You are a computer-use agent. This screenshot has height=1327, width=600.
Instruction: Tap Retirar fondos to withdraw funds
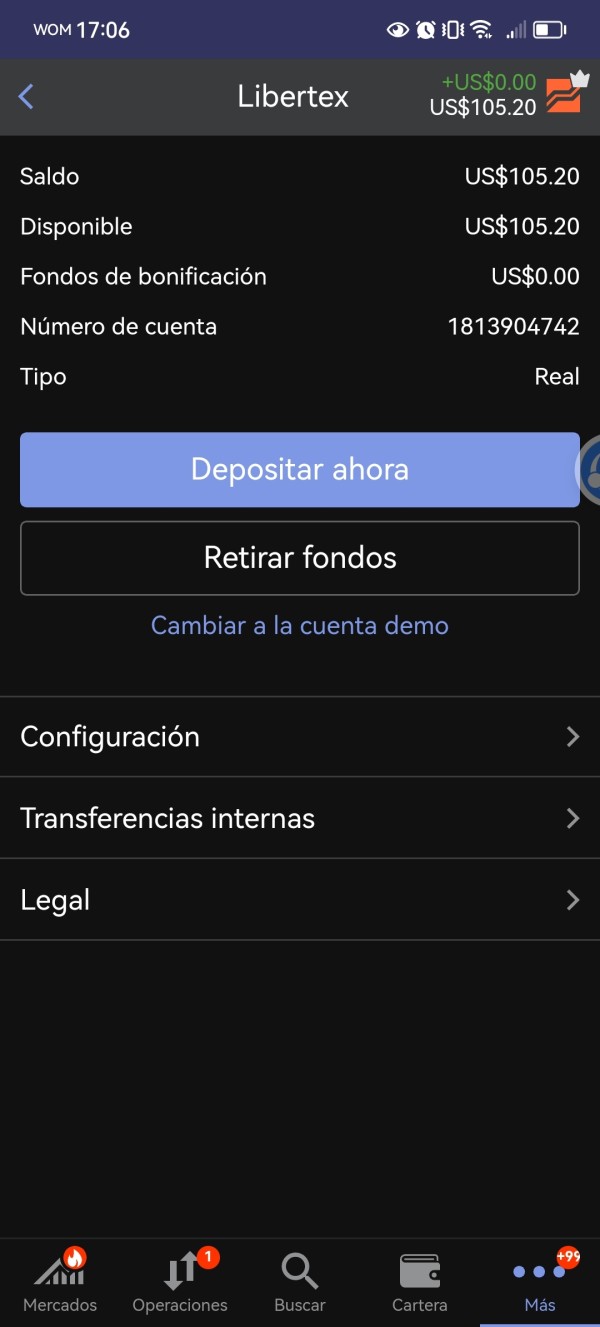(x=300, y=558)
